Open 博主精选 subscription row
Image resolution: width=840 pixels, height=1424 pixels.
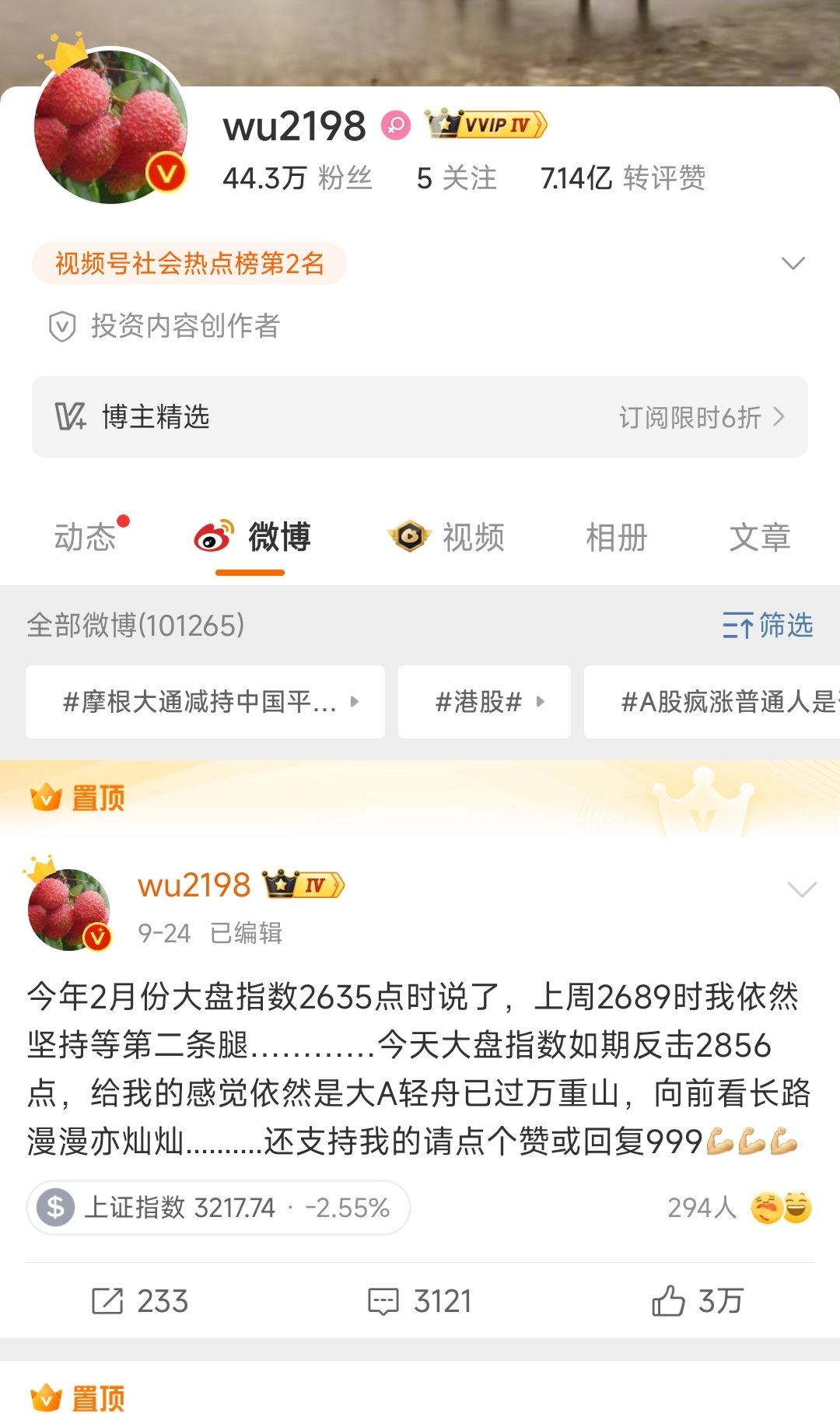click(420, 417)
